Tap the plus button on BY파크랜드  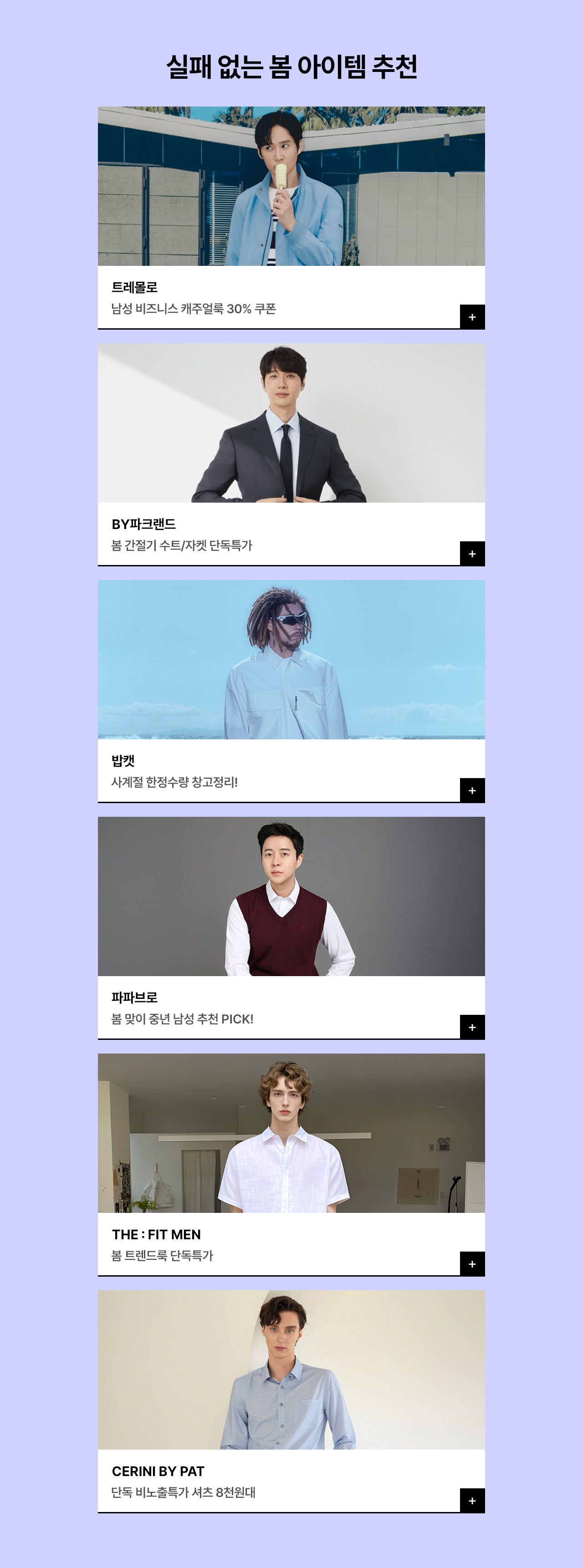point(472,554)
